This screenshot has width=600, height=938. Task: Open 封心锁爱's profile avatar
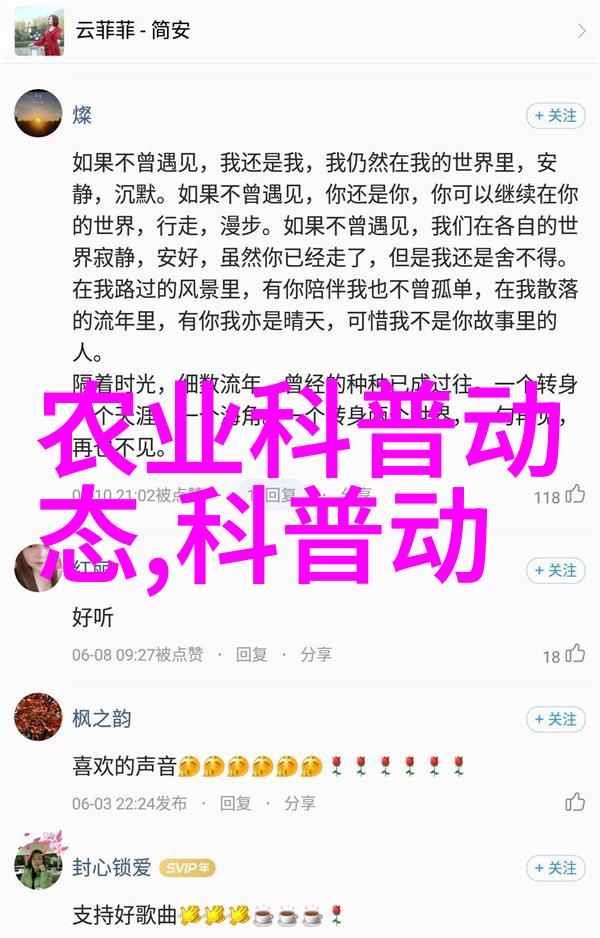(x=38, y=866)
